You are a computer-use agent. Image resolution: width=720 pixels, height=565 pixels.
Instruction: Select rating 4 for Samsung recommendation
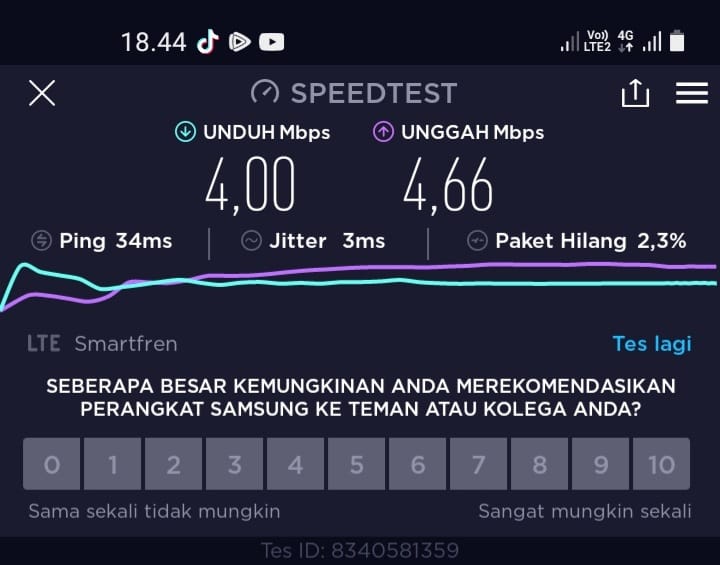pos(295,464)
